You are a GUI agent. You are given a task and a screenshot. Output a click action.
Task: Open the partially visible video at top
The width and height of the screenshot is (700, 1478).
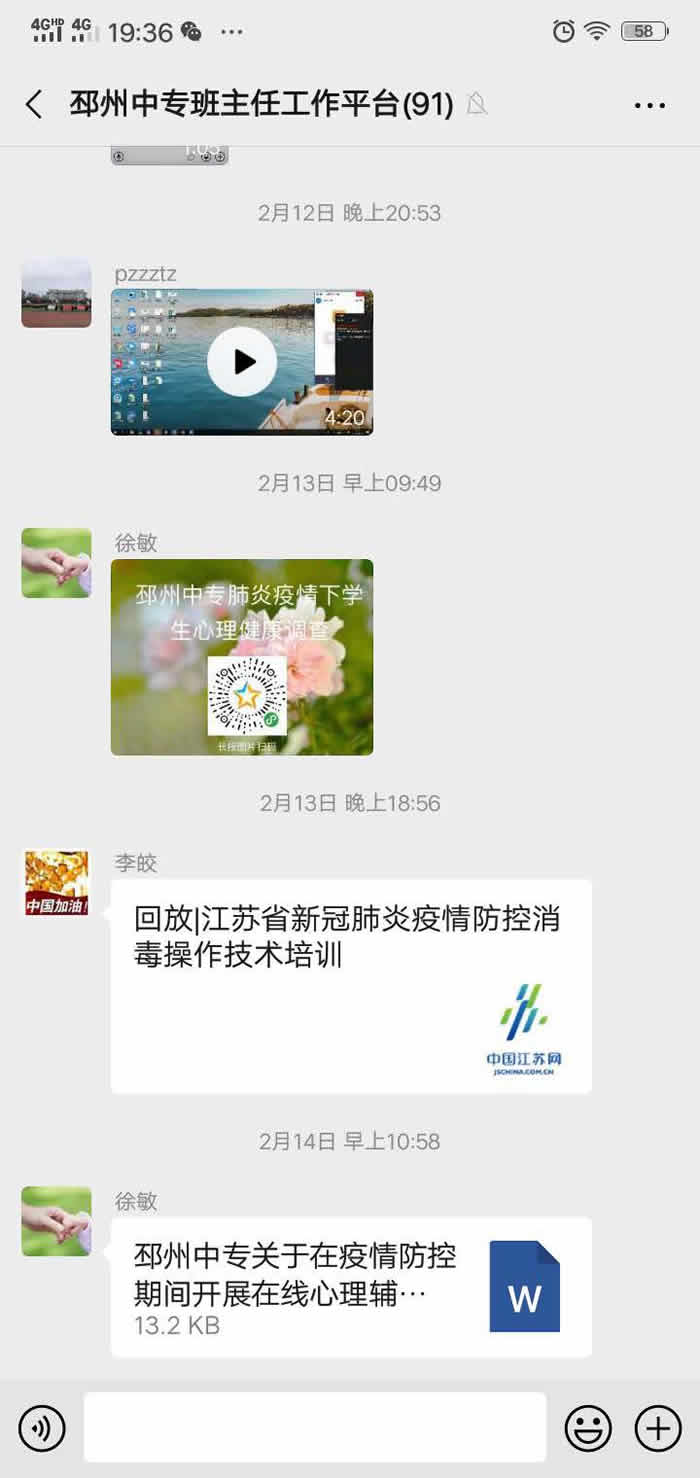[x=169, y=154]
